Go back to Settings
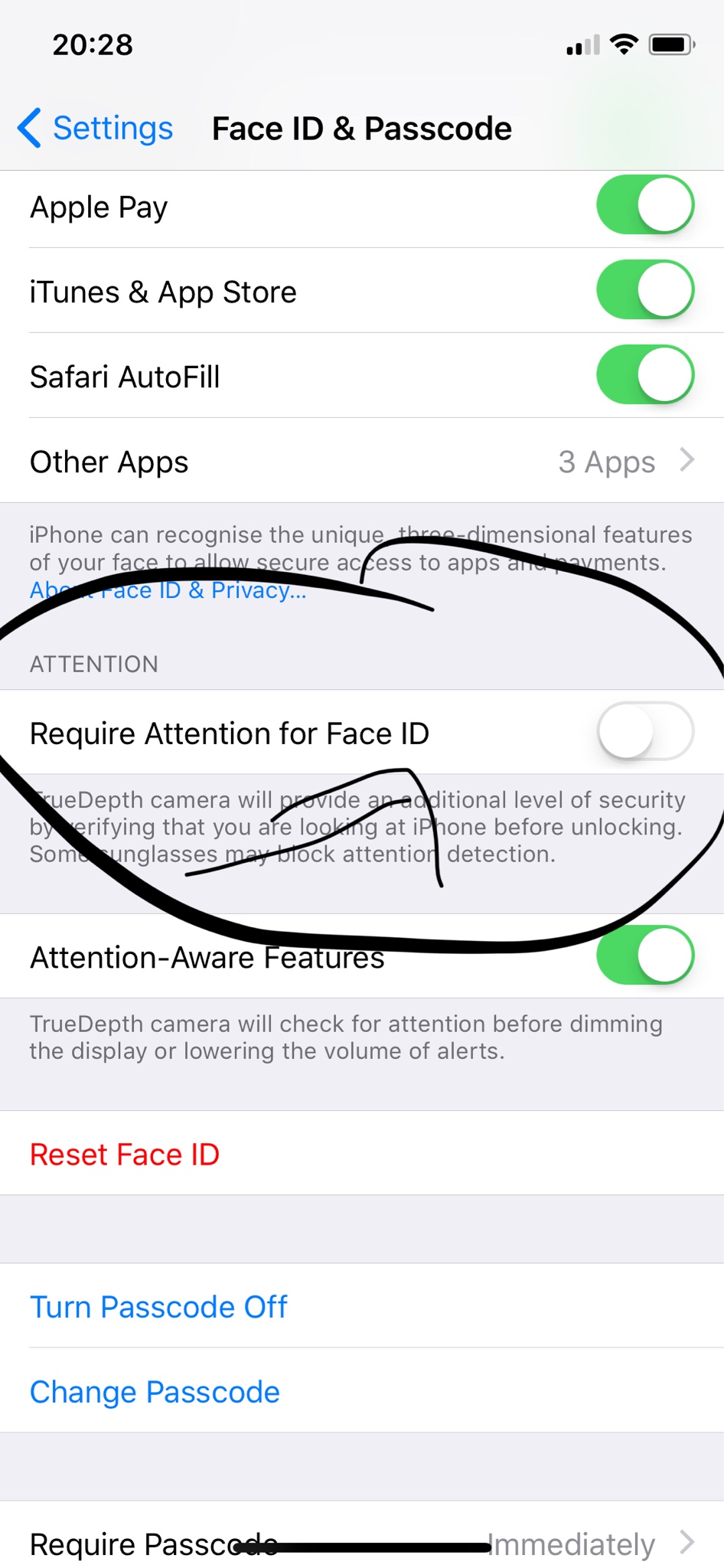This screenshot has width=724, height=1568. (96, 128)
